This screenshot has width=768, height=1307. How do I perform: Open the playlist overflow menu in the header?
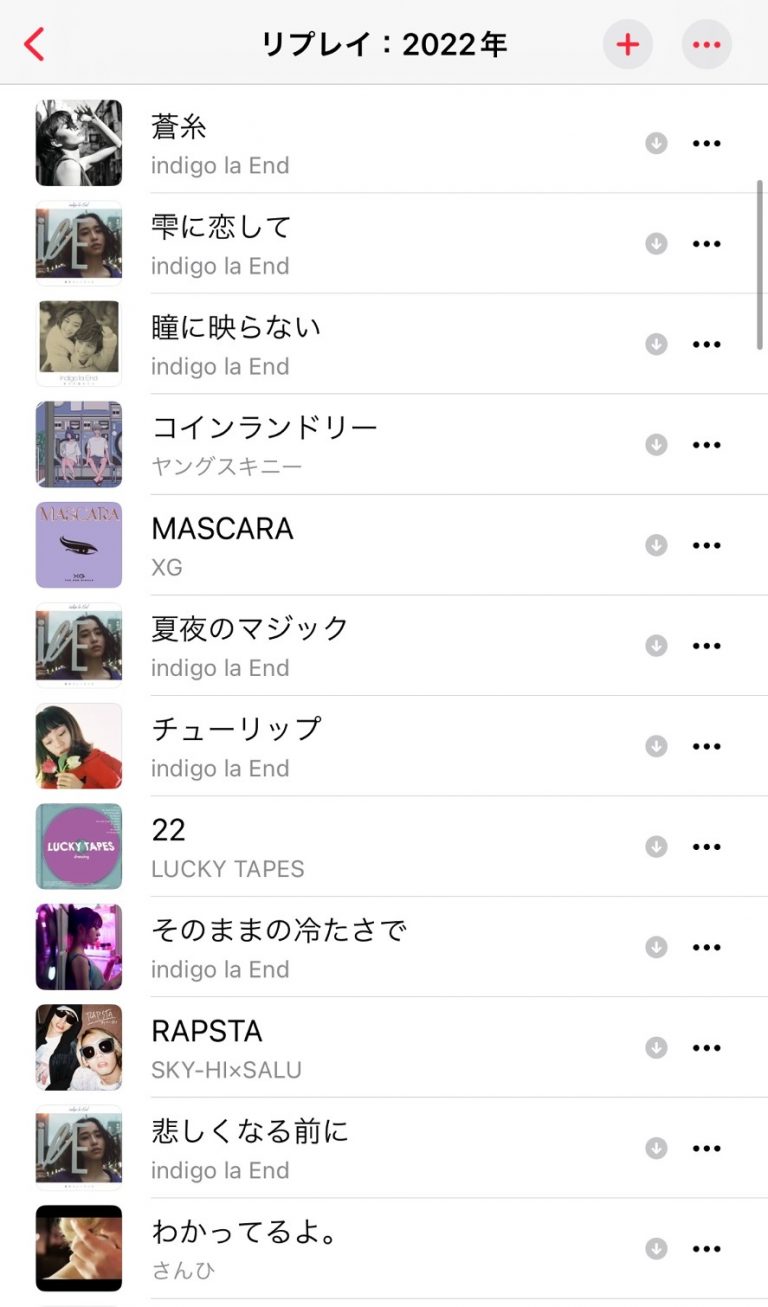[706, 45]
